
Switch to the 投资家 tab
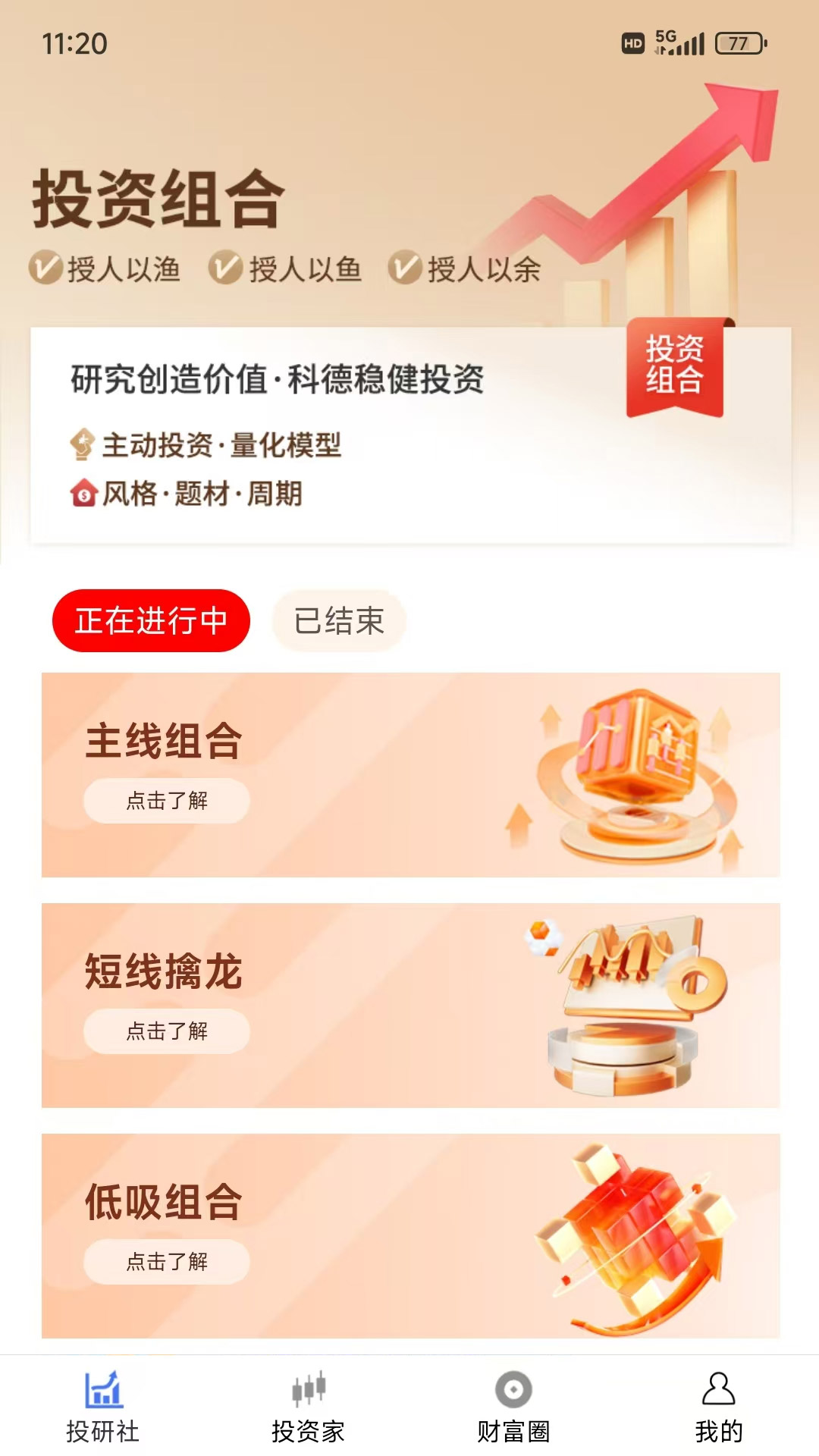[308, 1407]
